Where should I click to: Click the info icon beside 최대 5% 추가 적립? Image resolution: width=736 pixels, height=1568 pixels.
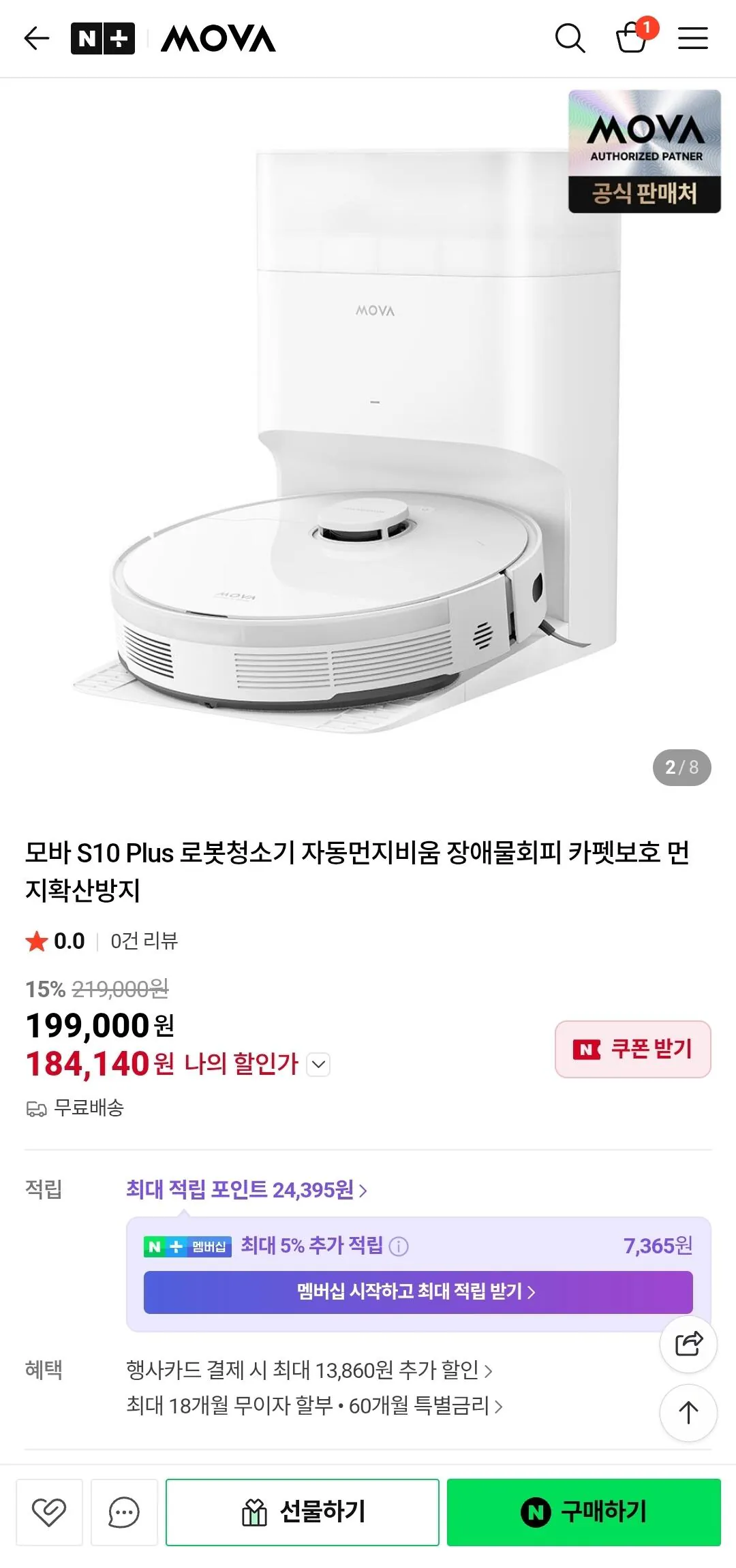tap(397, 1247)
